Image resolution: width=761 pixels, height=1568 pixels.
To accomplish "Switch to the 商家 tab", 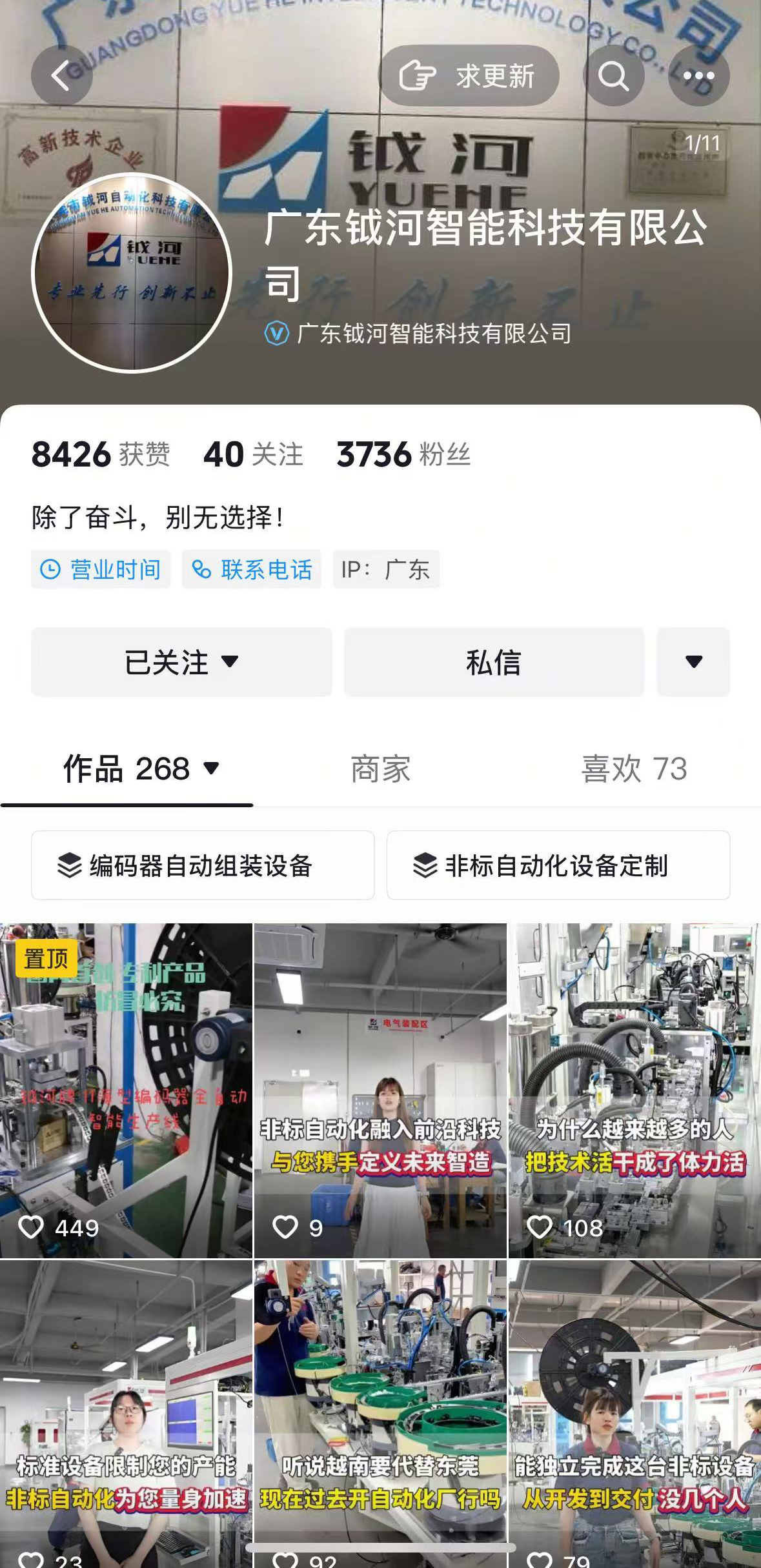I will [380, 769].
